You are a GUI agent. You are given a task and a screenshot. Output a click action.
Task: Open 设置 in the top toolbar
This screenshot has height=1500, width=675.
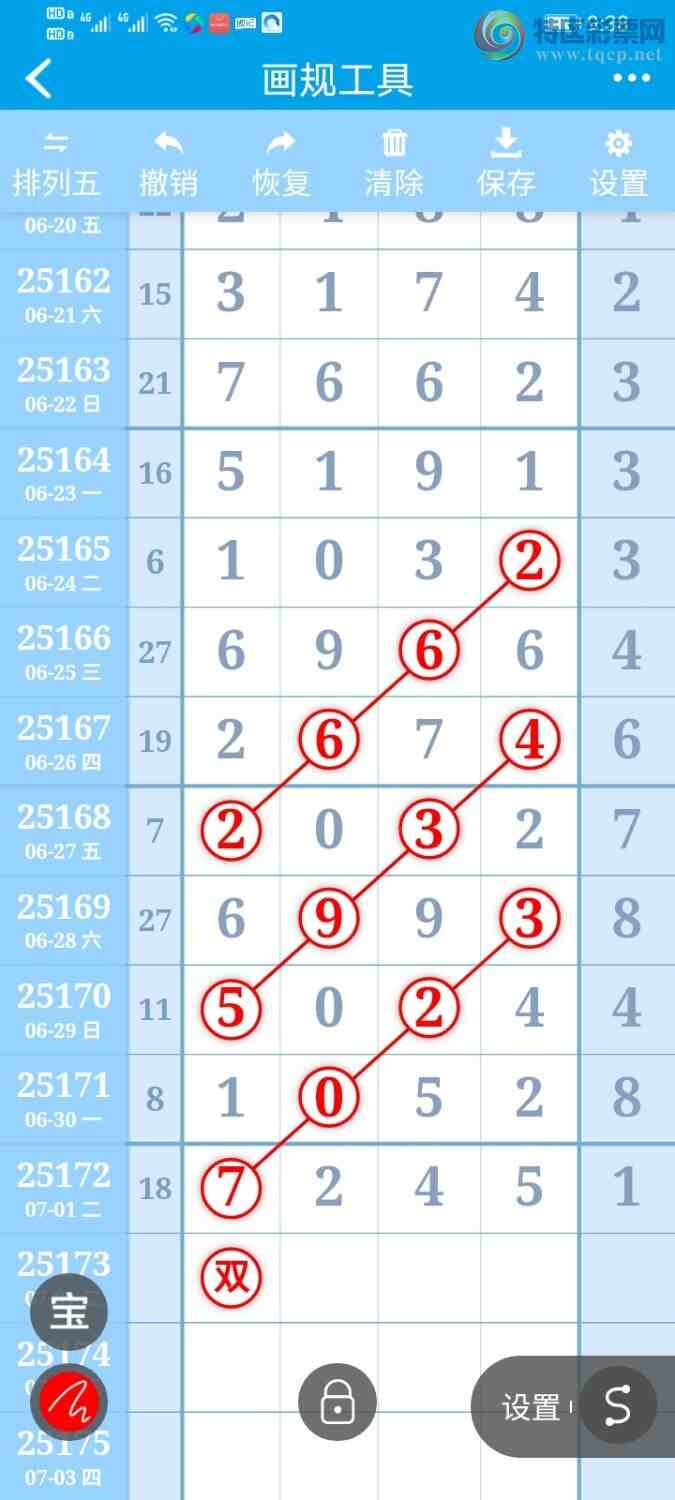[618, 164]
